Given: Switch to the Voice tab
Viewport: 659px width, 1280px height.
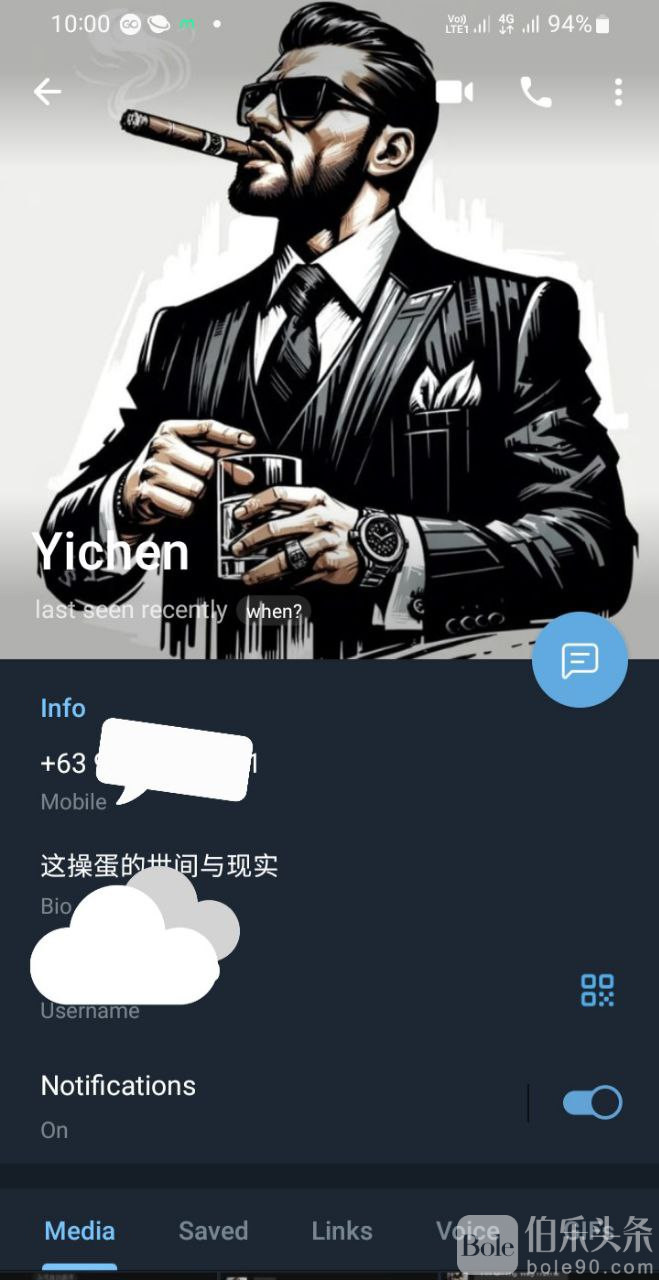Looking at the screenshot, I should click(466, 1231).
